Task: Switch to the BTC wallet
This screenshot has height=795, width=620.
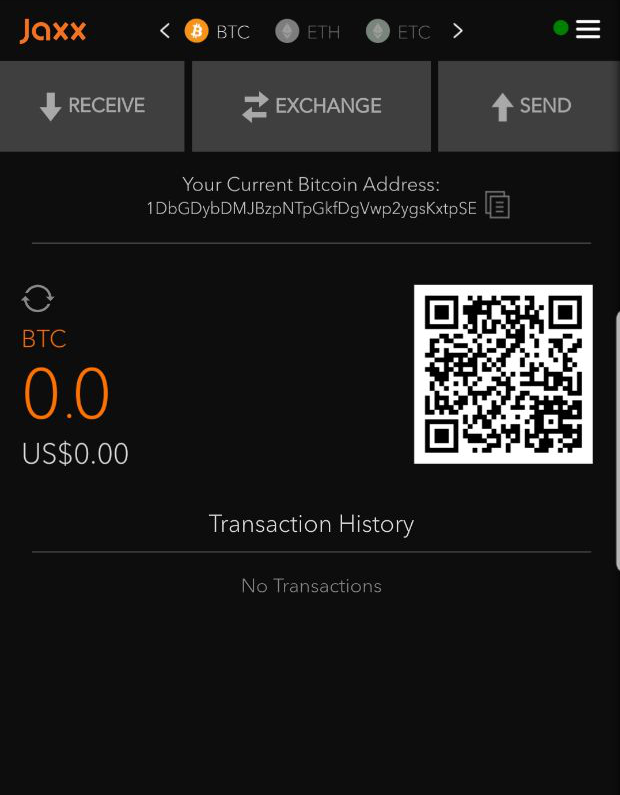Action: coord(217,31)
